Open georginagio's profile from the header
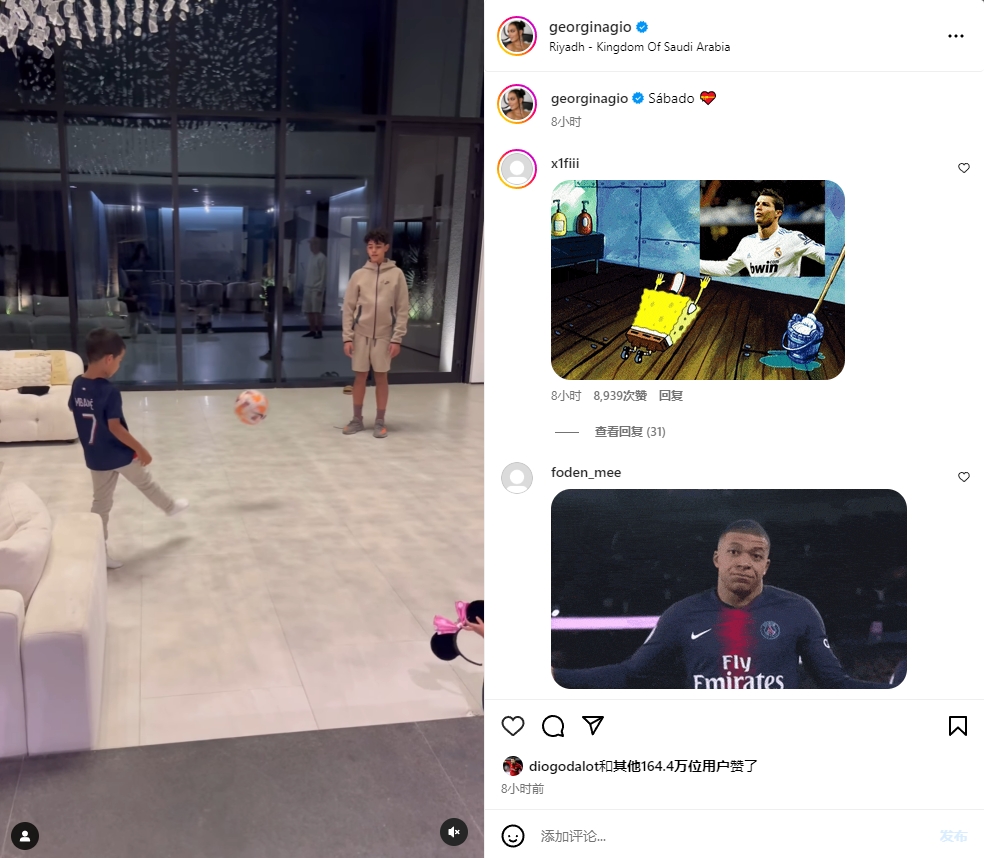984x858 pixels. pos(589,27)
